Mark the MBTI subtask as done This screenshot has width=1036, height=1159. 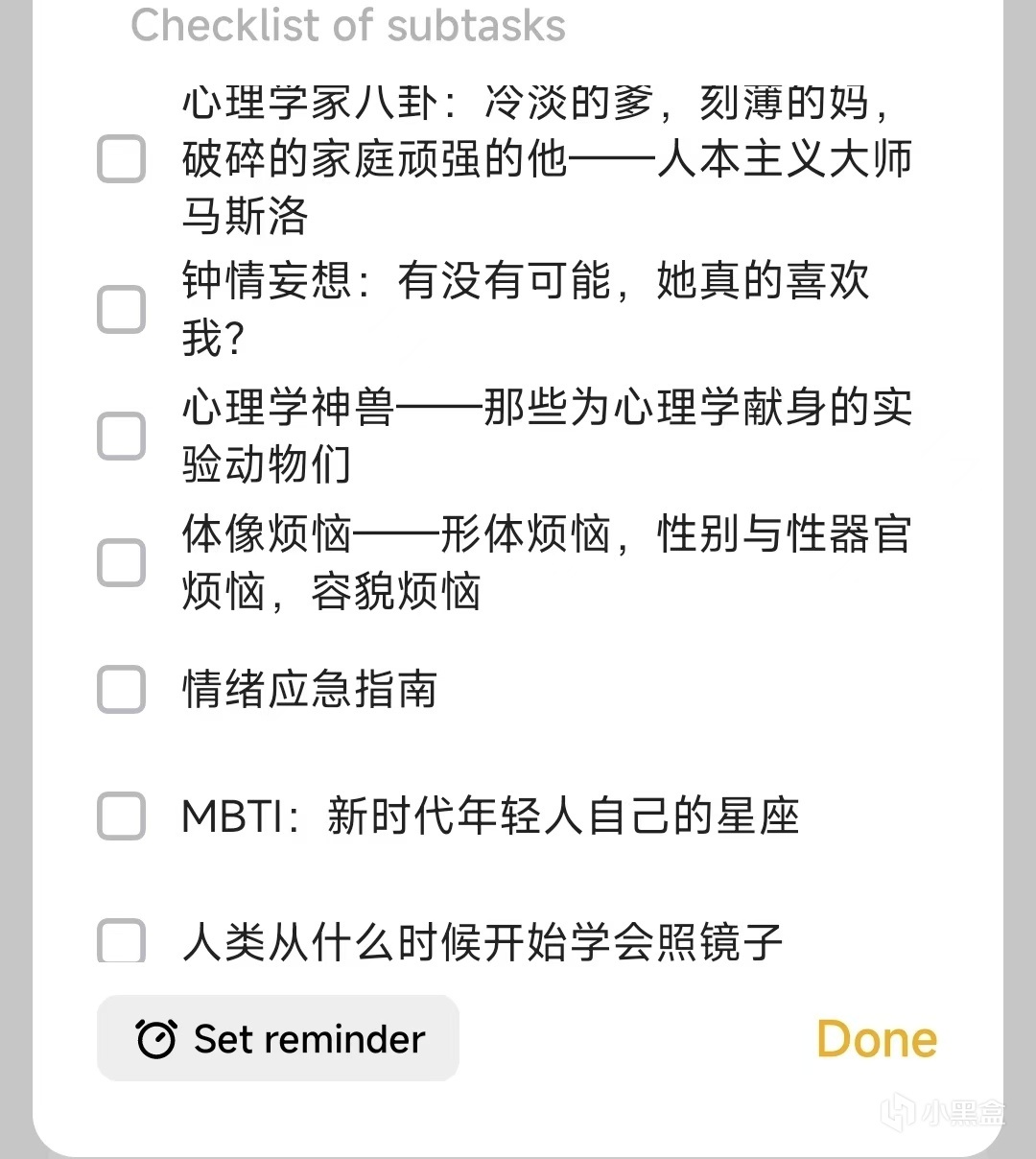(x=122, y=816)
